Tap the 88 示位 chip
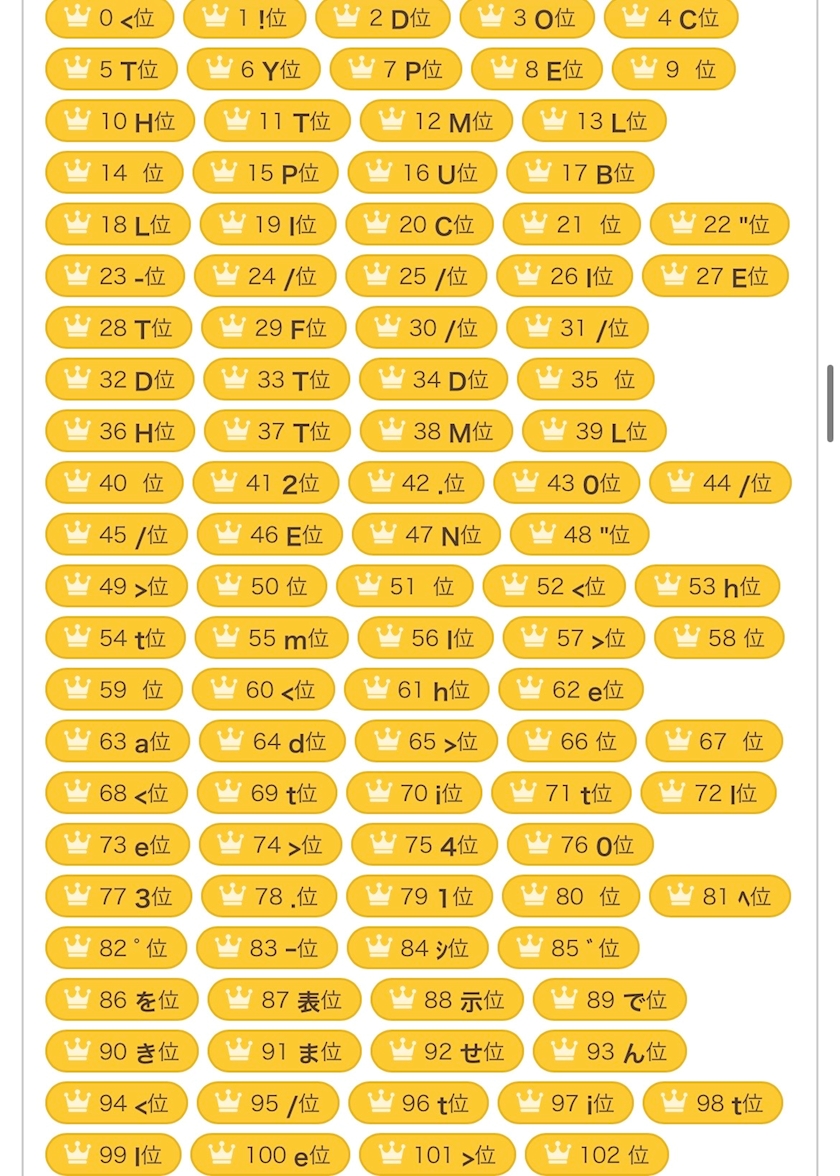This screenshot has width=840, height=1176. pyautogui.click(x=447, y=1000)
